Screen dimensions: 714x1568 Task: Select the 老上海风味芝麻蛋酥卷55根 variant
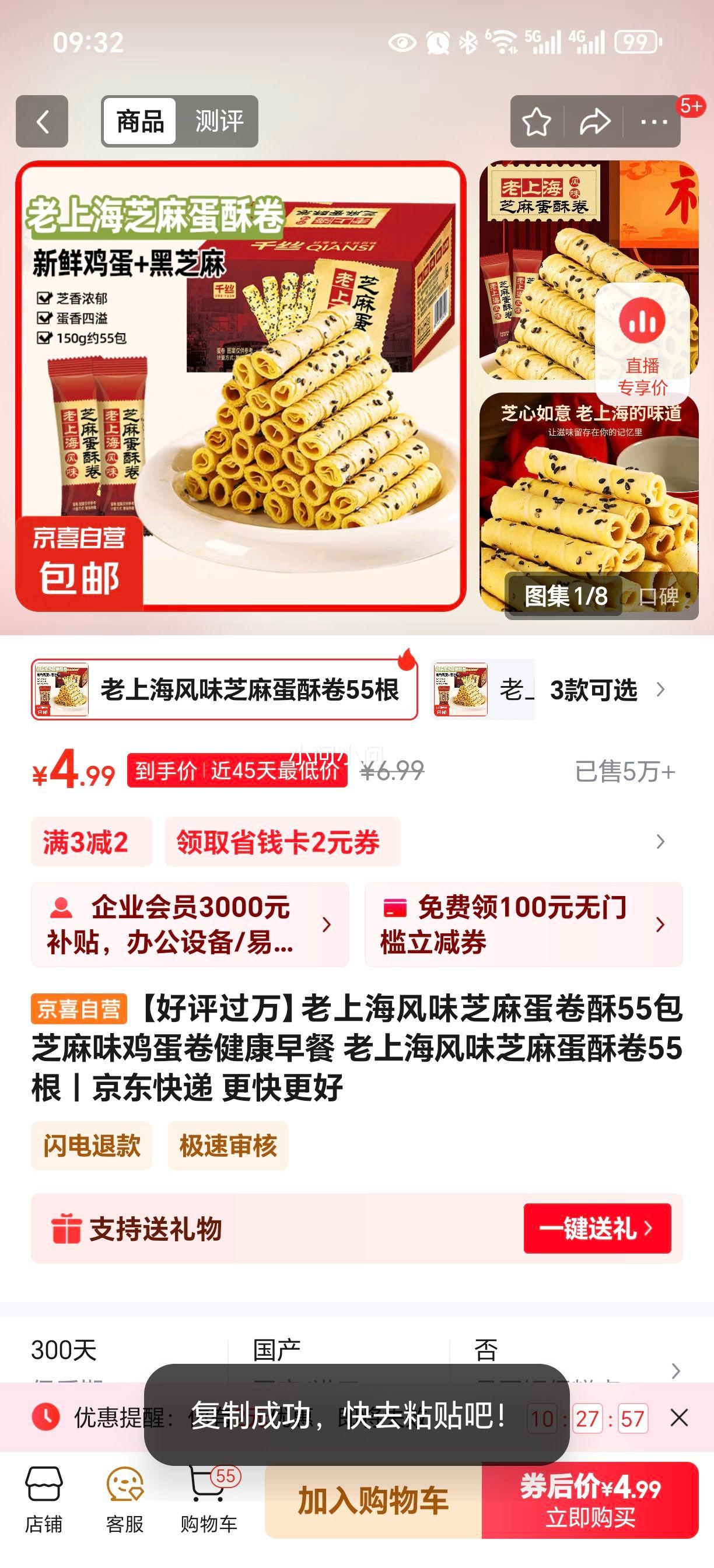(225, 689)
